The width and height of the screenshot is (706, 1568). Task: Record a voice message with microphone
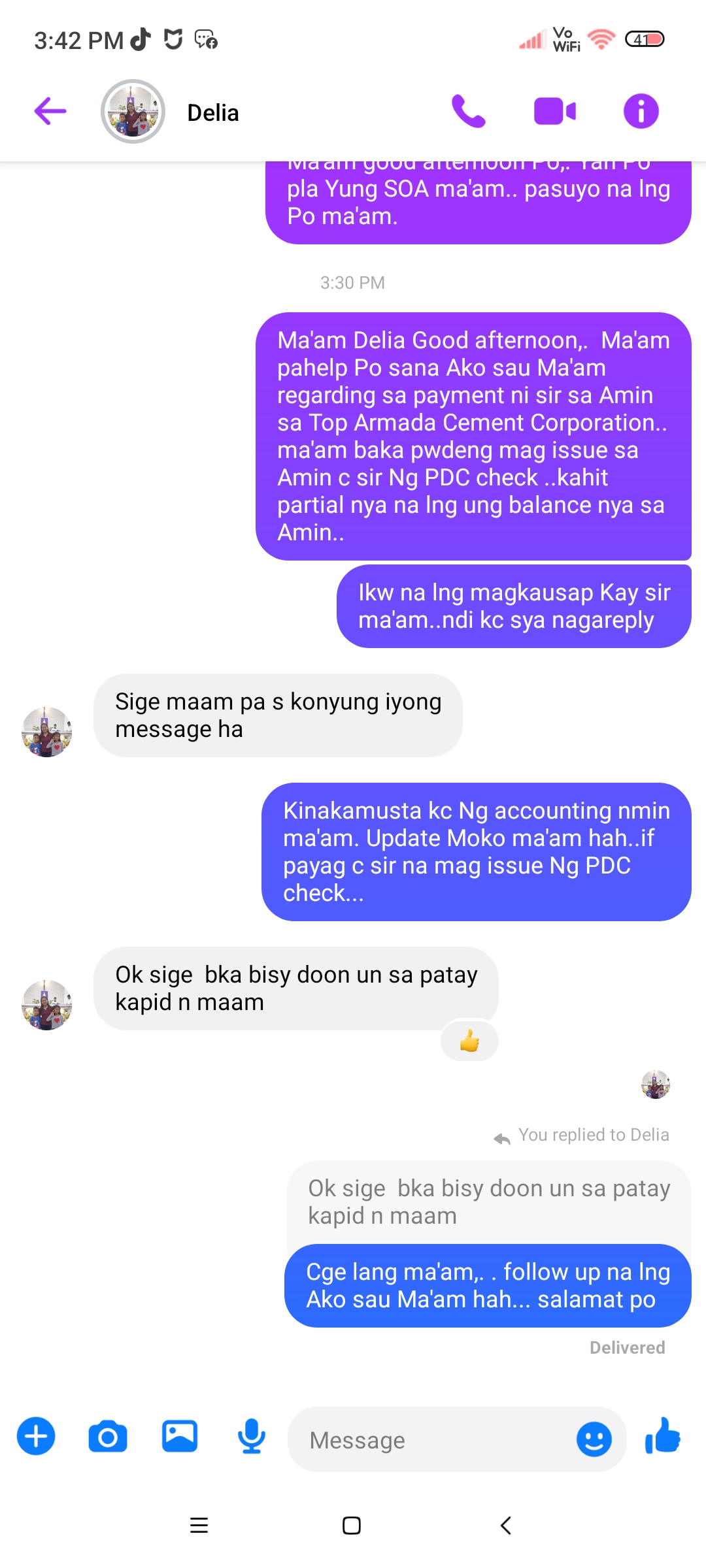coord(252,1436)
